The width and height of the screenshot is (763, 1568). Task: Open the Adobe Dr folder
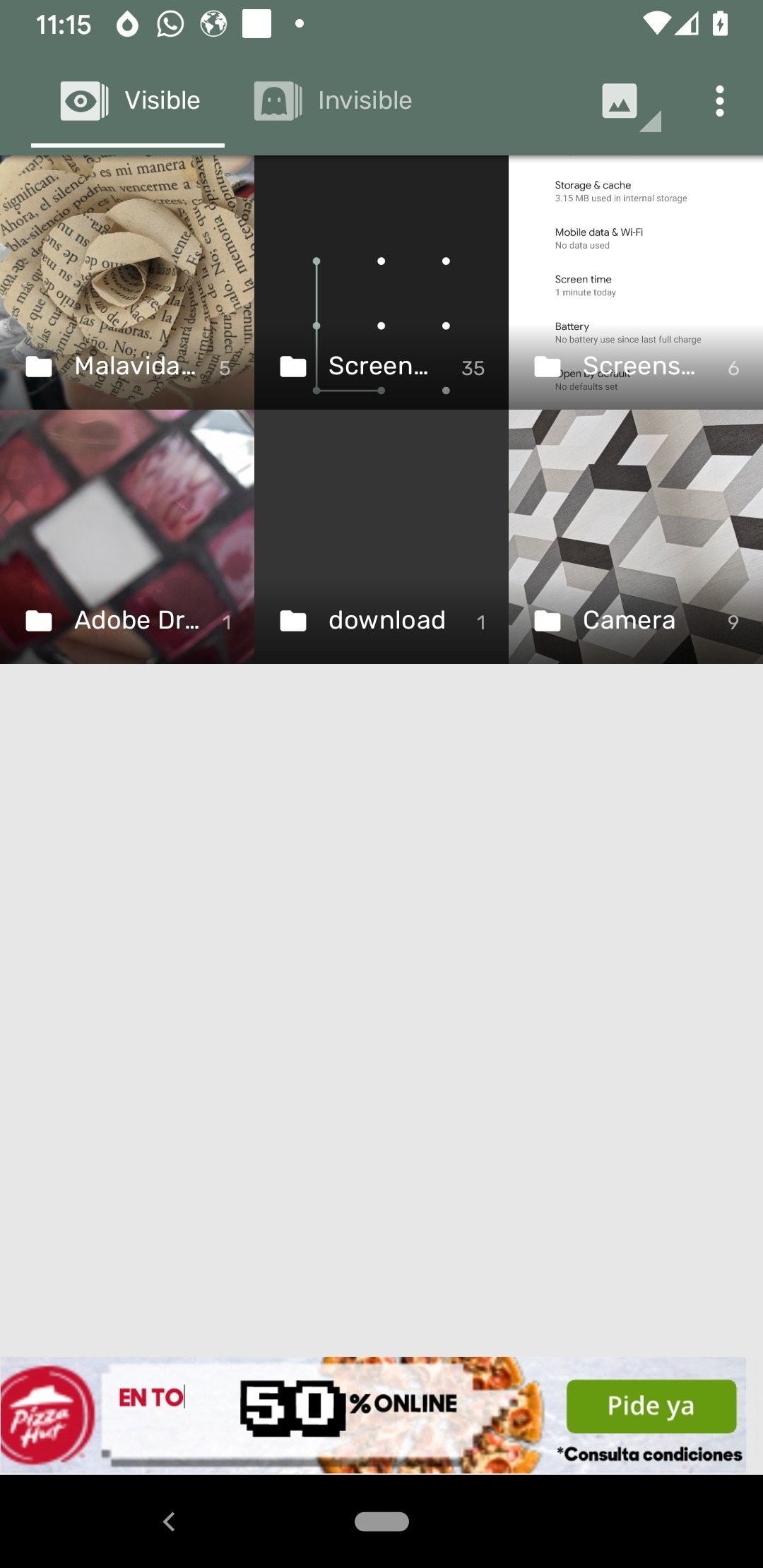127,537
